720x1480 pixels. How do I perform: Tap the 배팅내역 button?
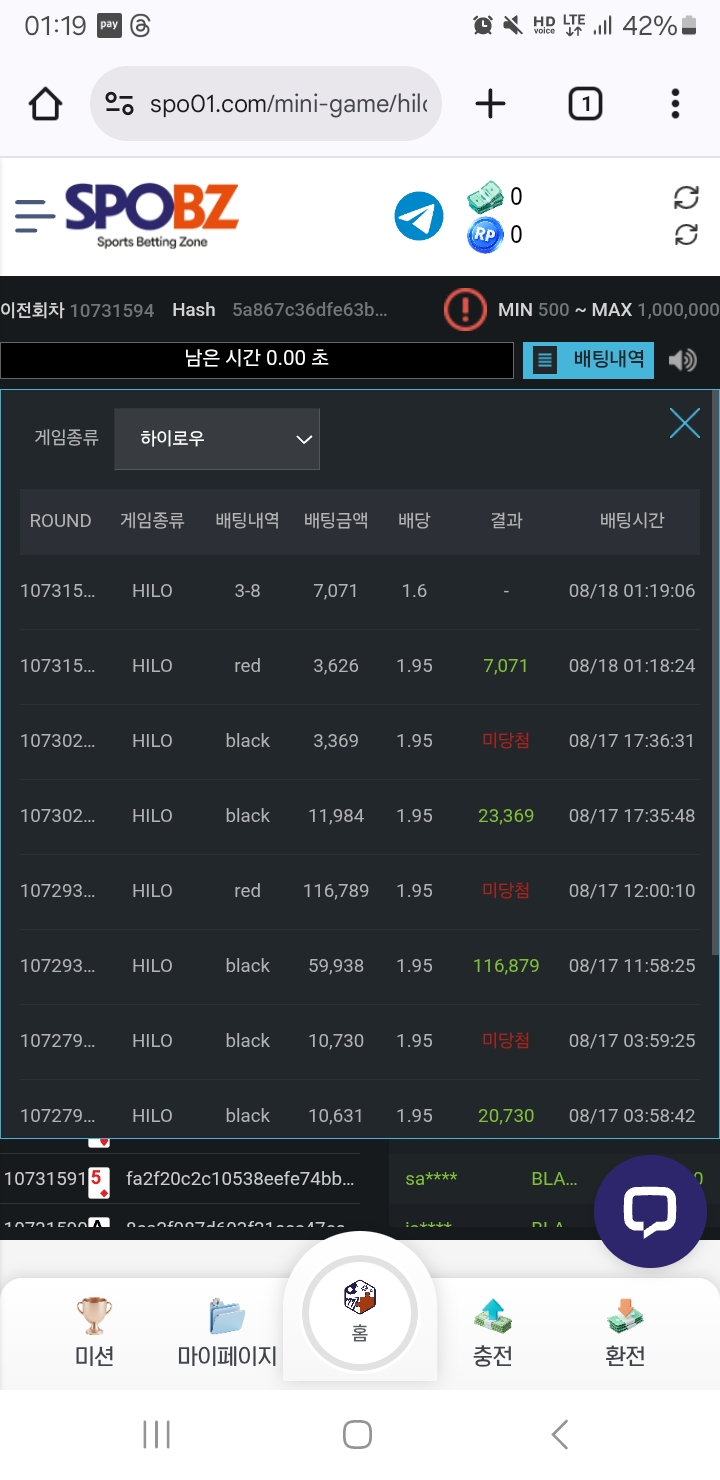pyautogui.click(x=588, y=360)
